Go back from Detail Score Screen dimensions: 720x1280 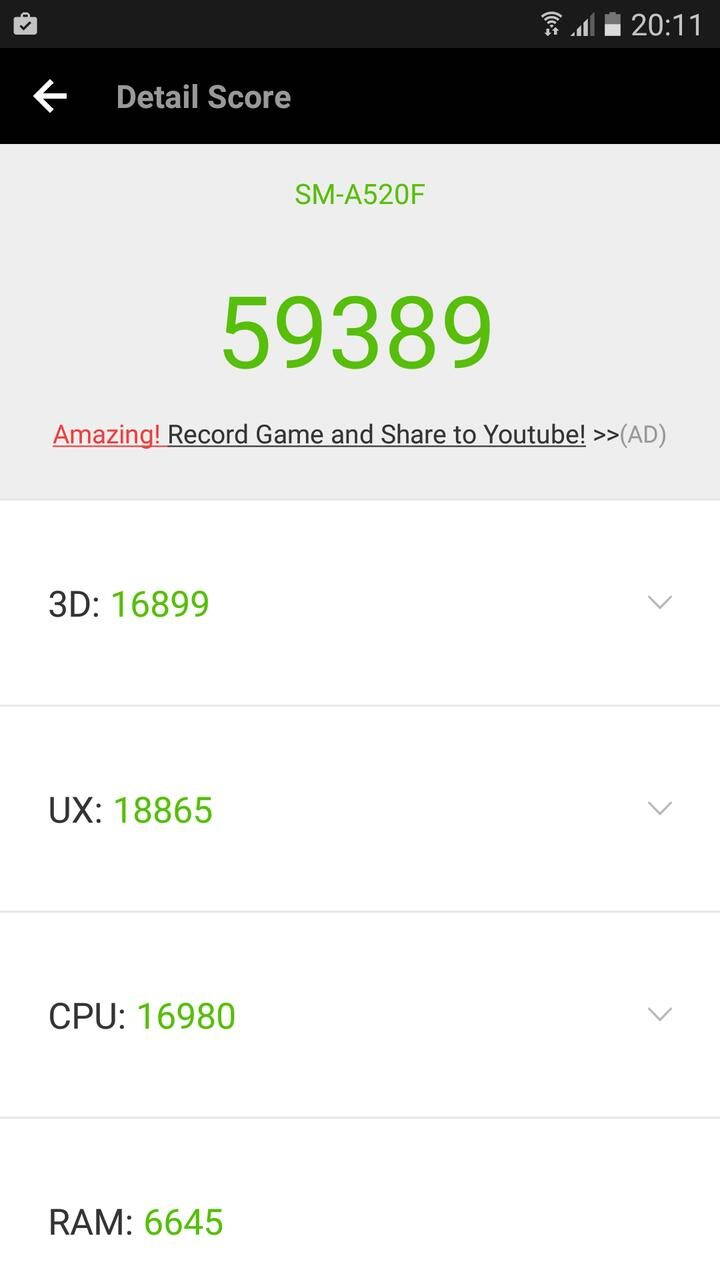(50, 97)
